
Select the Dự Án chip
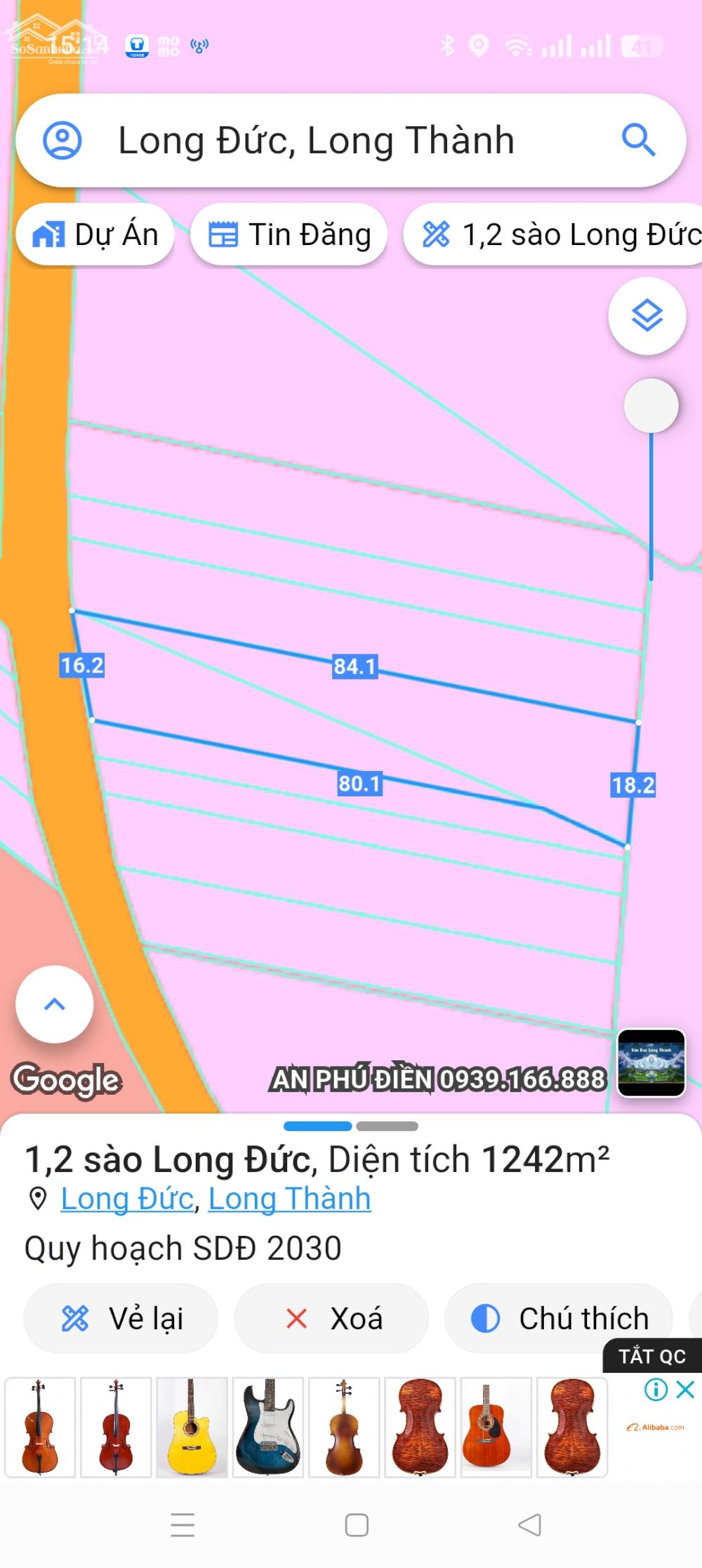(95, 235)
